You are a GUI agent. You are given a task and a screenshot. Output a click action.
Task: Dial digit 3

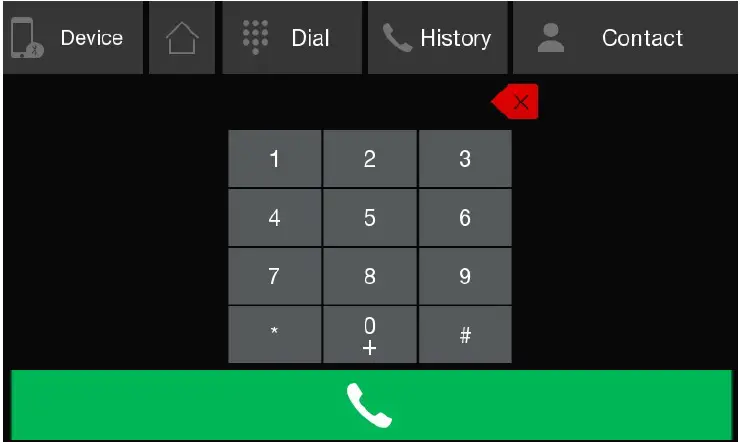(465, 159)
